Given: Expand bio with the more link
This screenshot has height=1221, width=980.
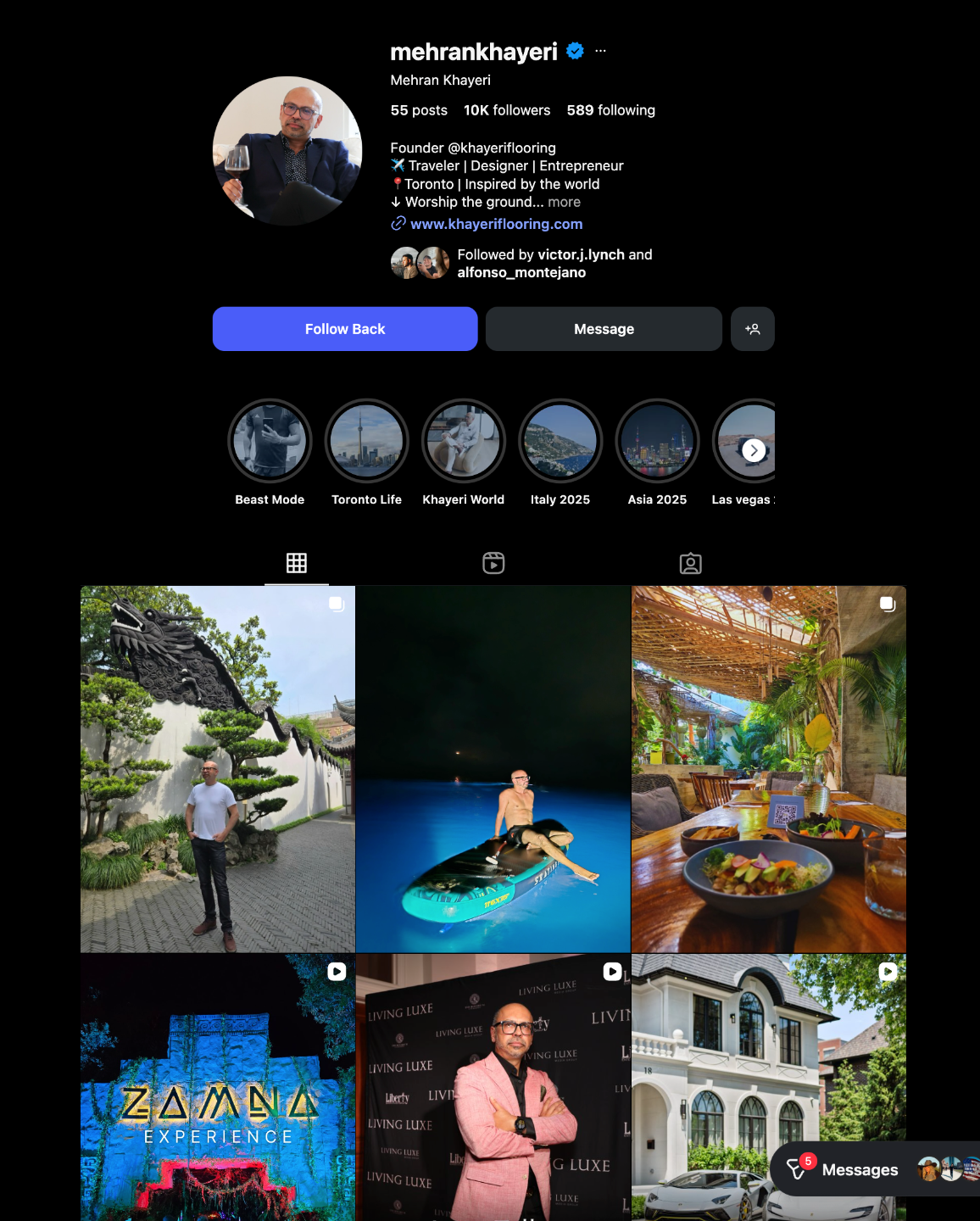Looking at the screenshot, I should point(564,202).
